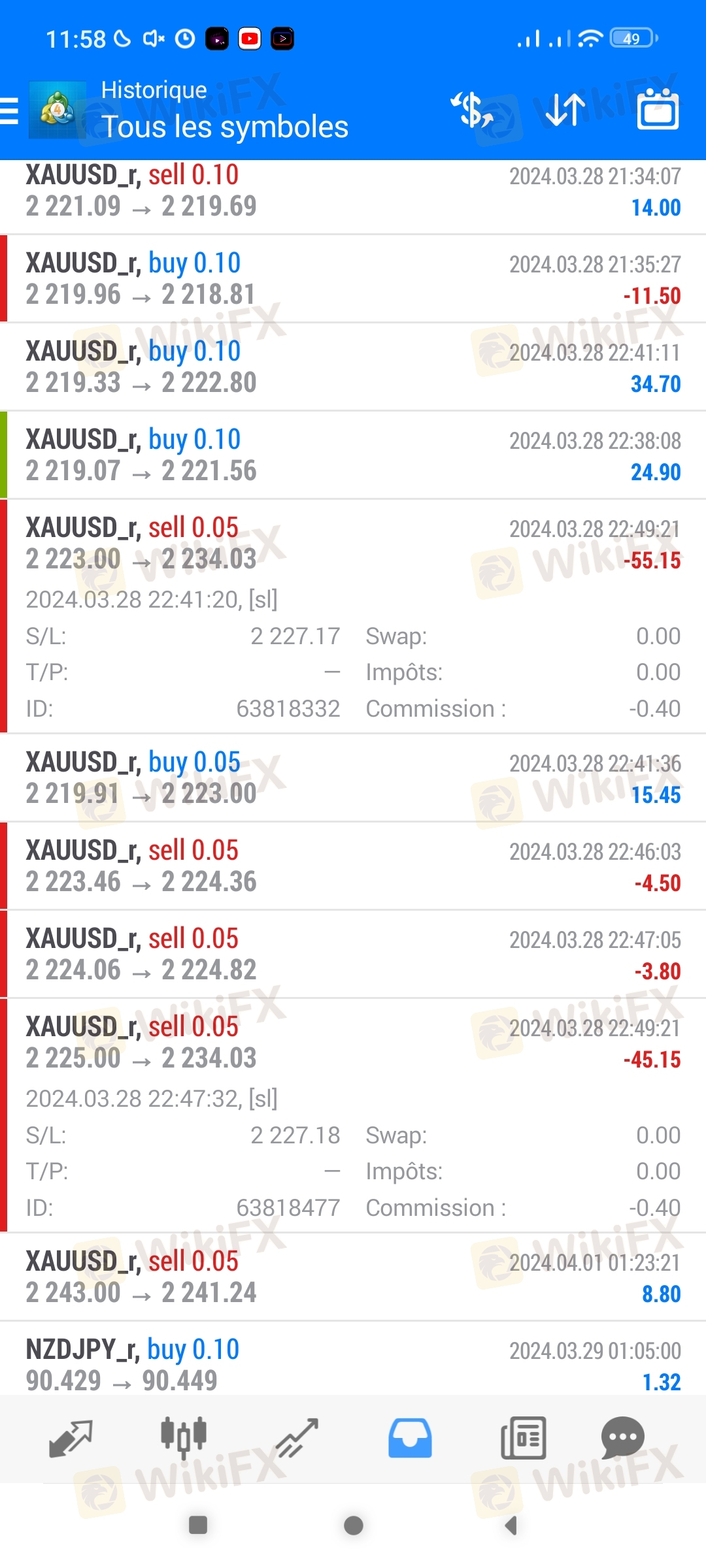Expand the buy trade with 34.70 profit

pos(353,367)
